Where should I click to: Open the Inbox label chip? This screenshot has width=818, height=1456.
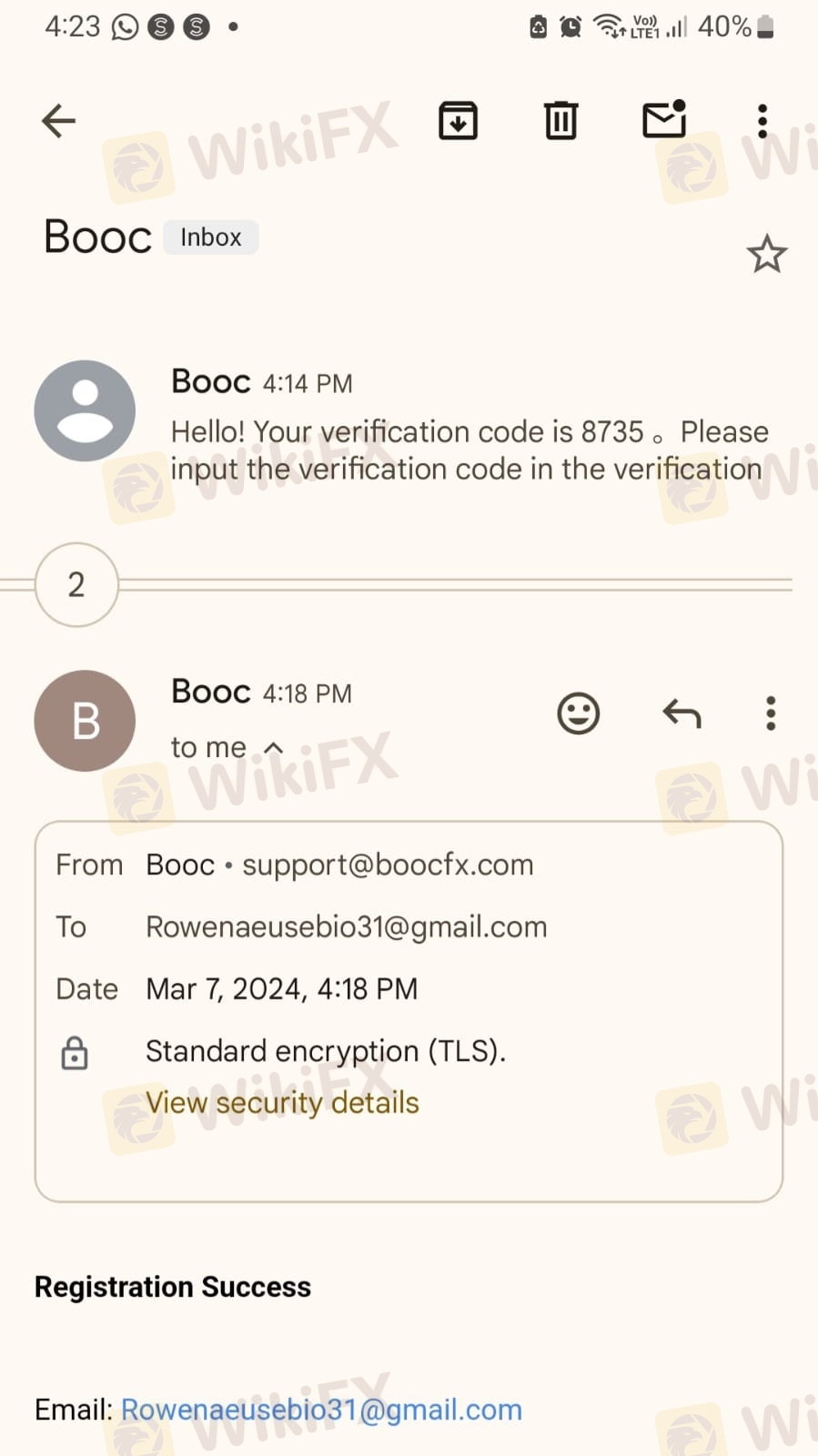pos(210,238)
